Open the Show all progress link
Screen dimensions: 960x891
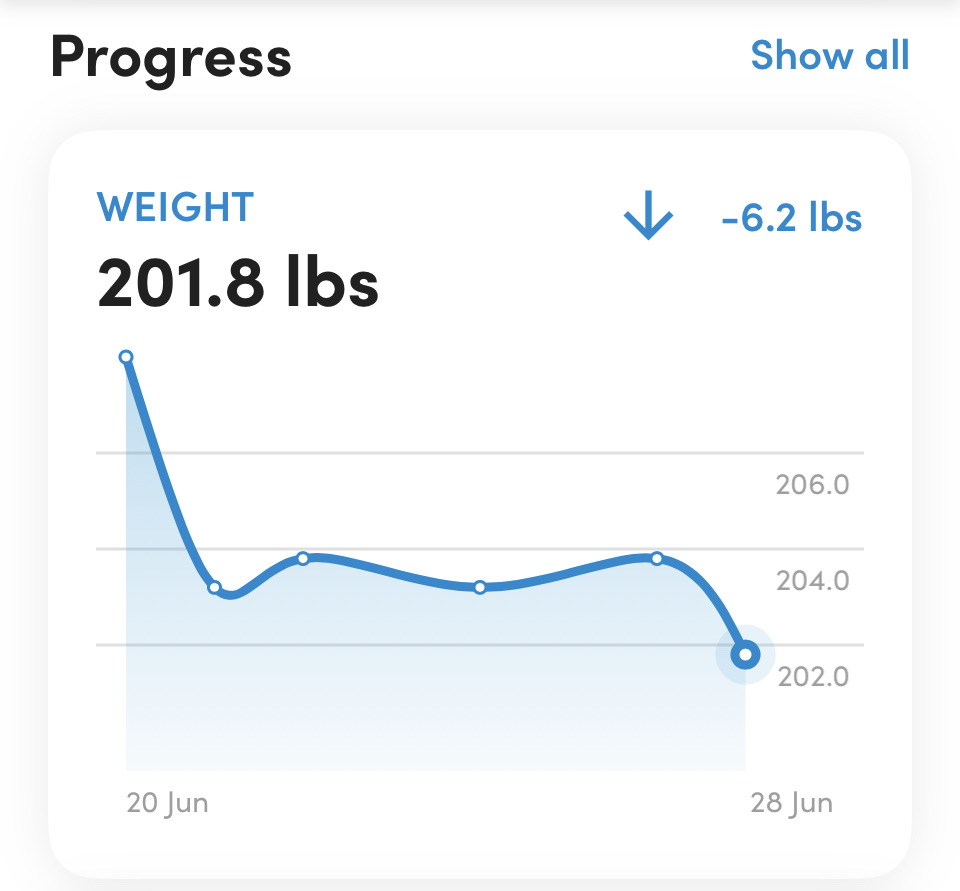tap(829, 55)
